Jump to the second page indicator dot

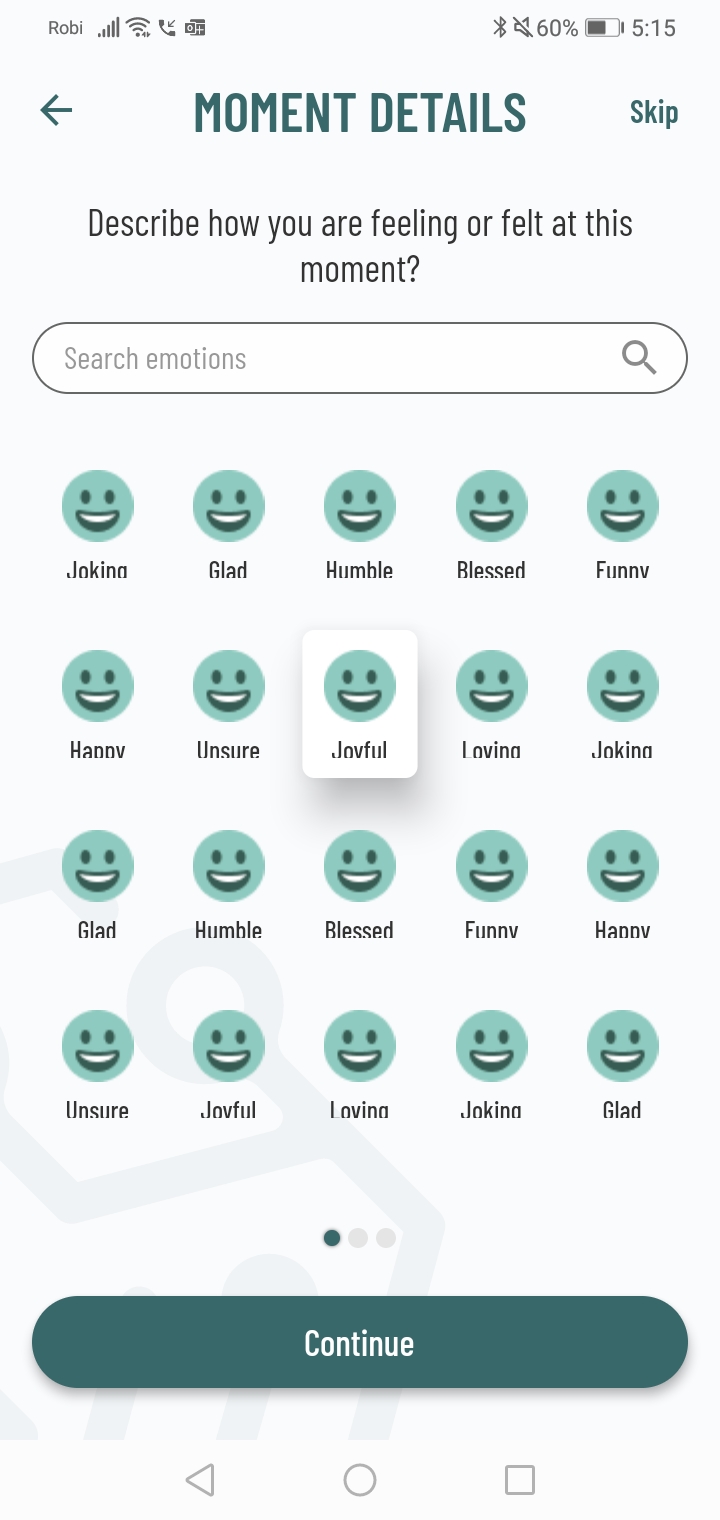click(x=358, y=1238)
